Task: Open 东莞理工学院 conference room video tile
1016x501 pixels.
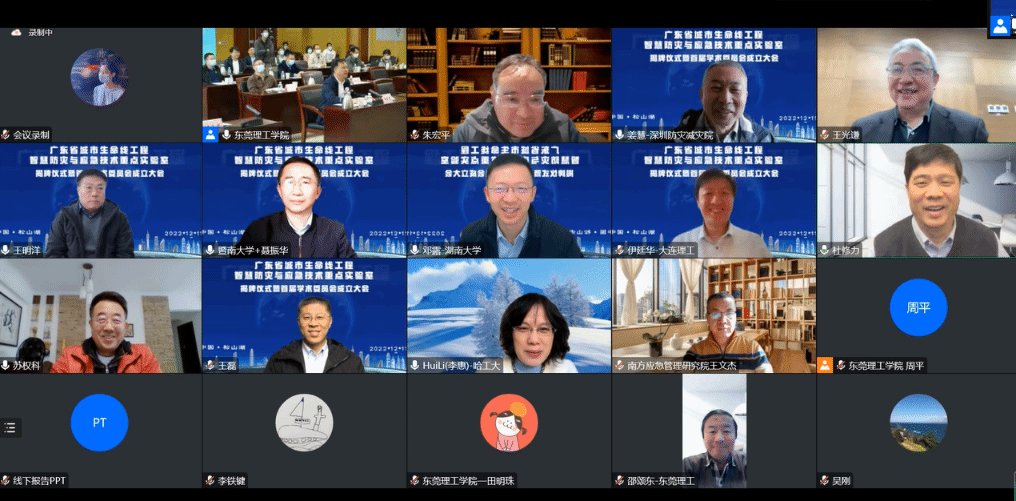Action: pos(304,85)
